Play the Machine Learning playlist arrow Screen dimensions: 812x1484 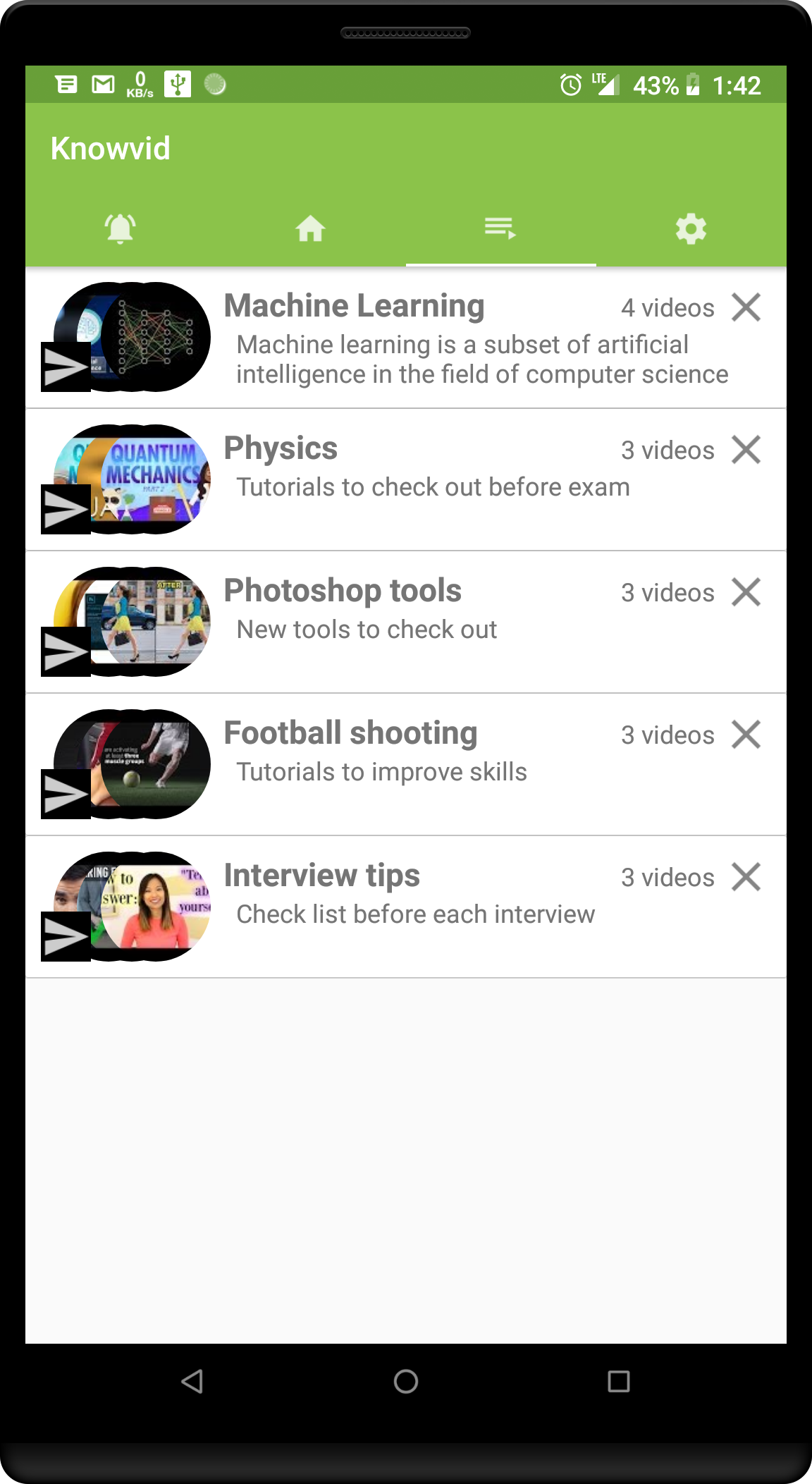64,368
